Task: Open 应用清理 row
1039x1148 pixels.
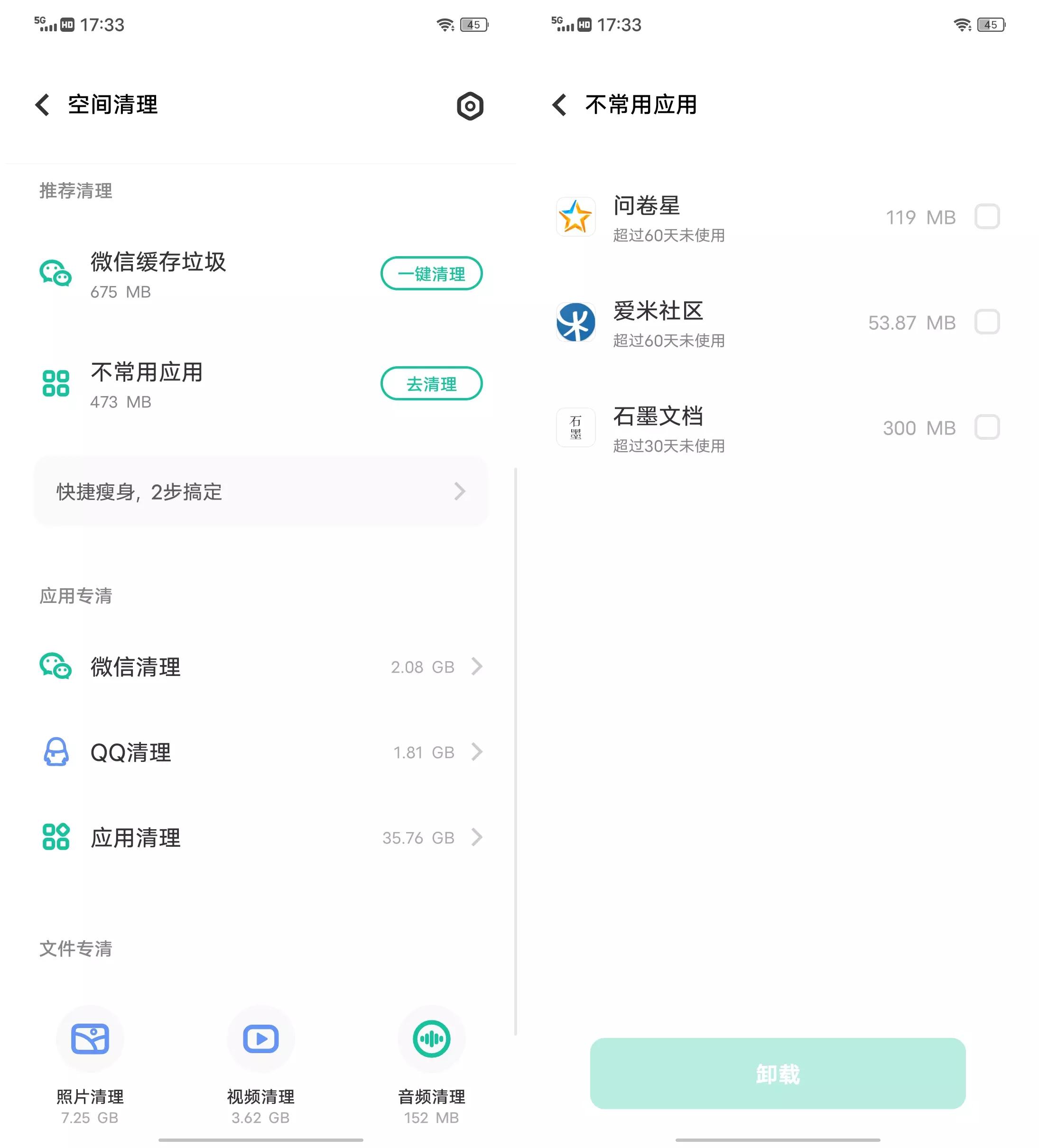Action: pyautogui.click(x=261, y=838)
